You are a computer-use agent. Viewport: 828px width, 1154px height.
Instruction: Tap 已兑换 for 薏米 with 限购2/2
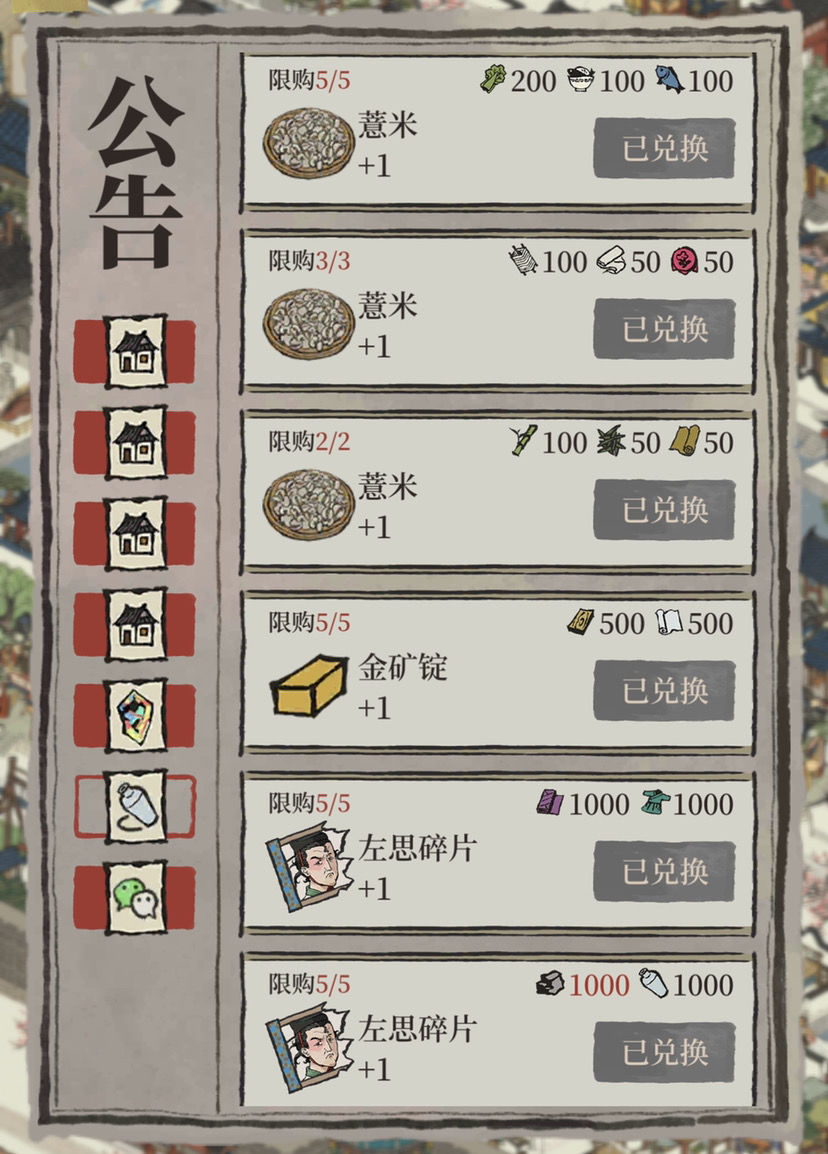click(664, 509)
